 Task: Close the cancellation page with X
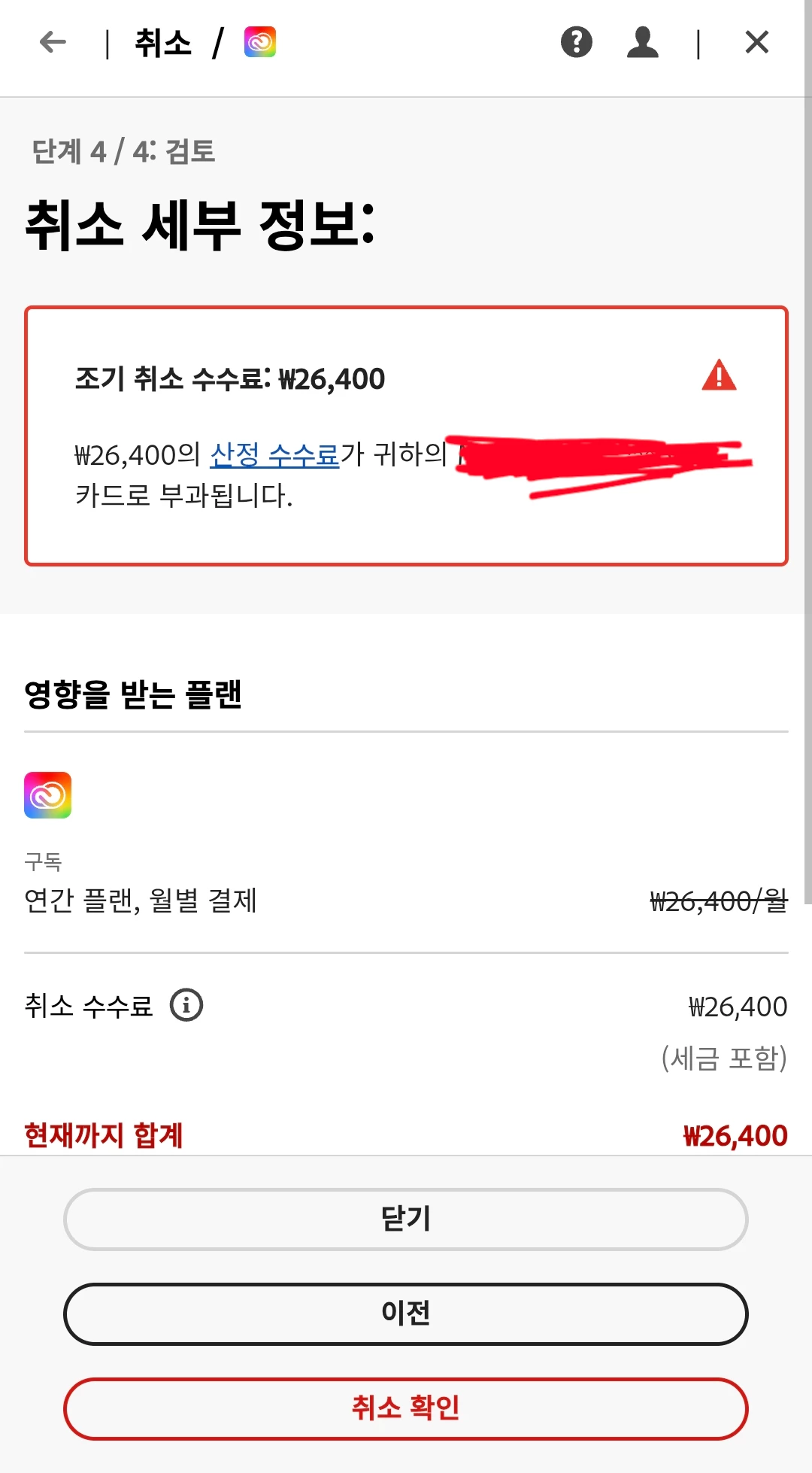tap(756, 42)
